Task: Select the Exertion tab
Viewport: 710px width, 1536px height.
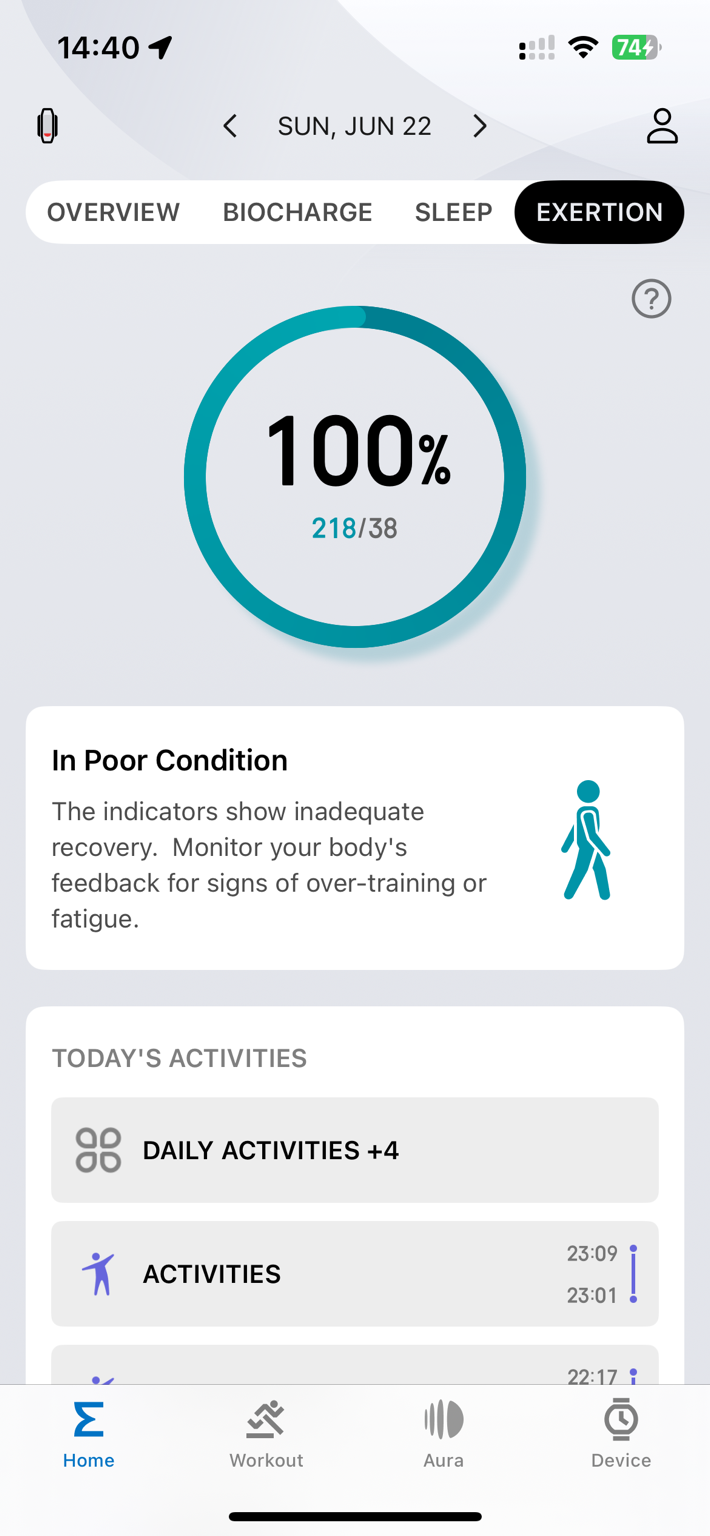Action: [599, 212]
